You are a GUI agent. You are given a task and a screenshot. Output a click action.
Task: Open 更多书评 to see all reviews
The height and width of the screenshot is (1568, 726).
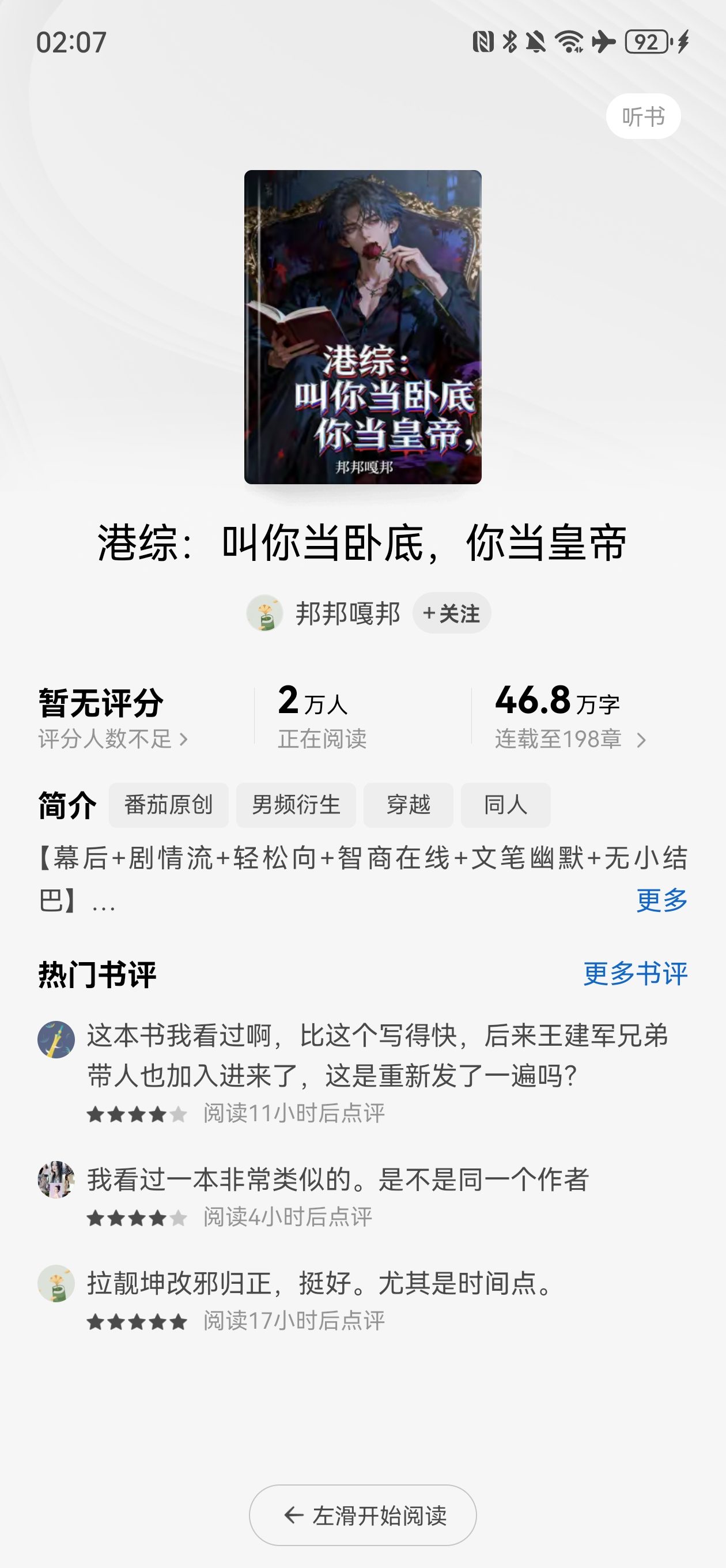[635, 973]
